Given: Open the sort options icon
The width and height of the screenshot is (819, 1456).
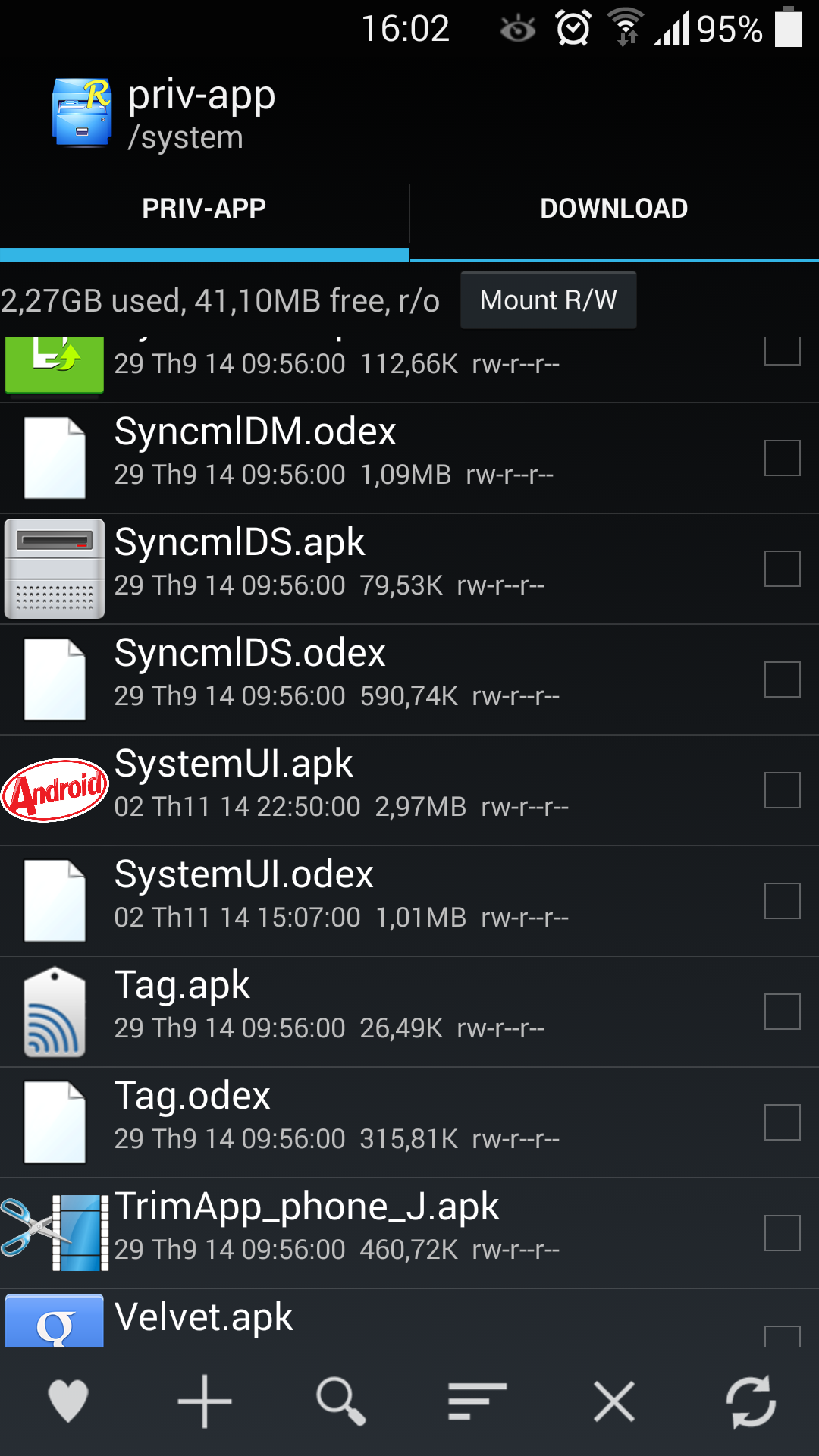Looking at the screenshot, I should click(477, 1401).
